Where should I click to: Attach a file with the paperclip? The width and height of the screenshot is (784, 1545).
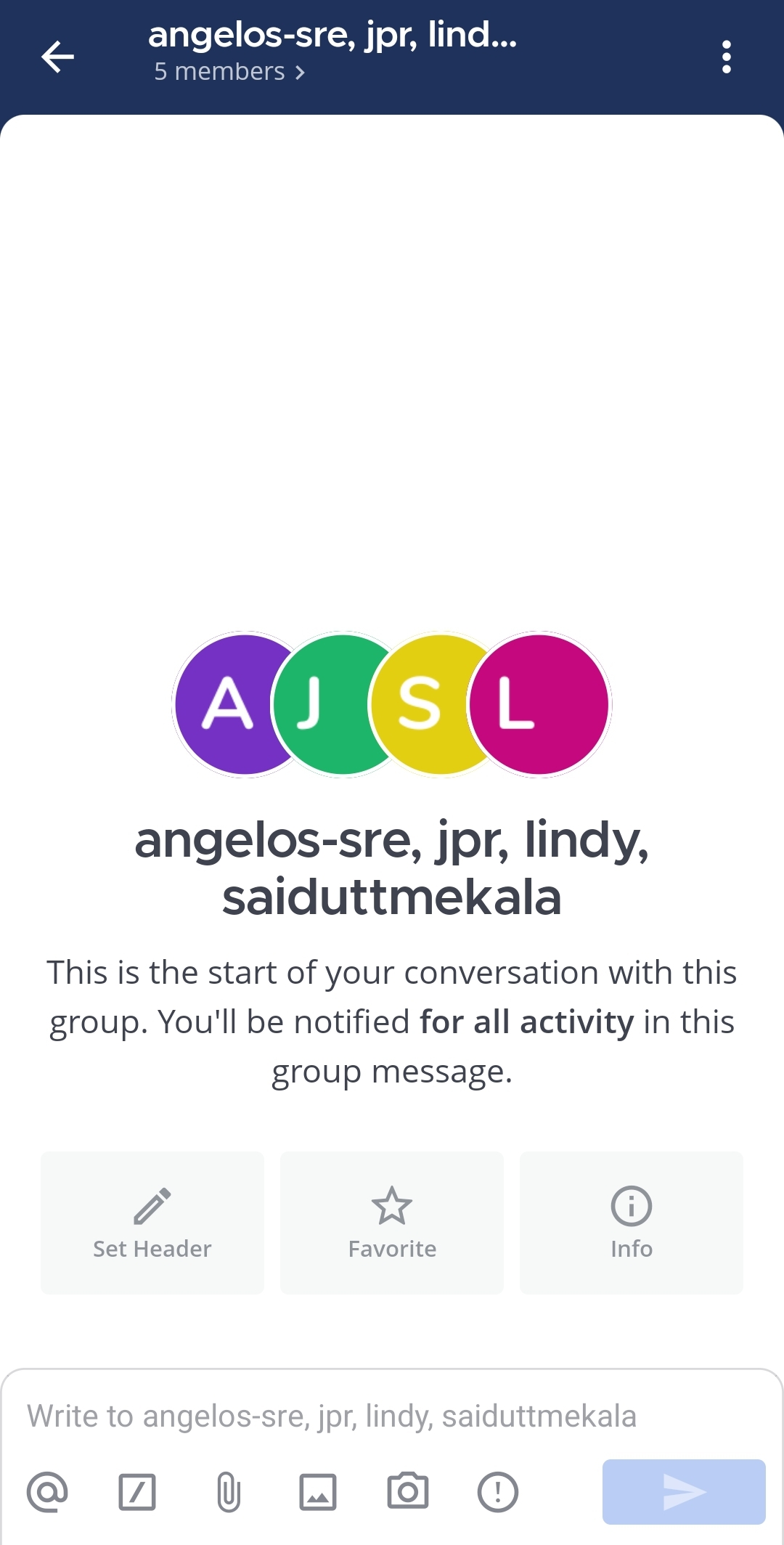click(228, 1492)
